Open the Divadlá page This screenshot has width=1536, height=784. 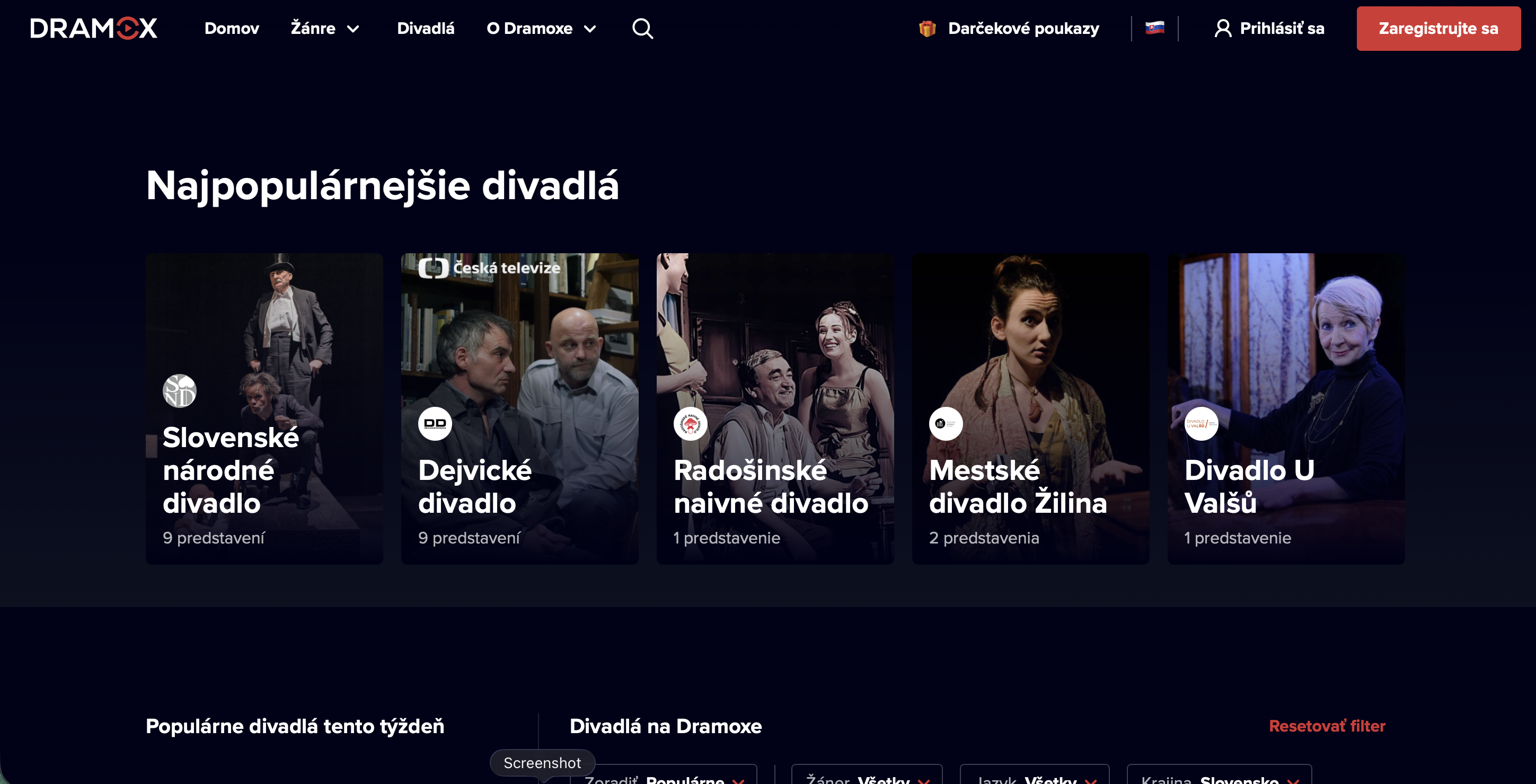425,28
